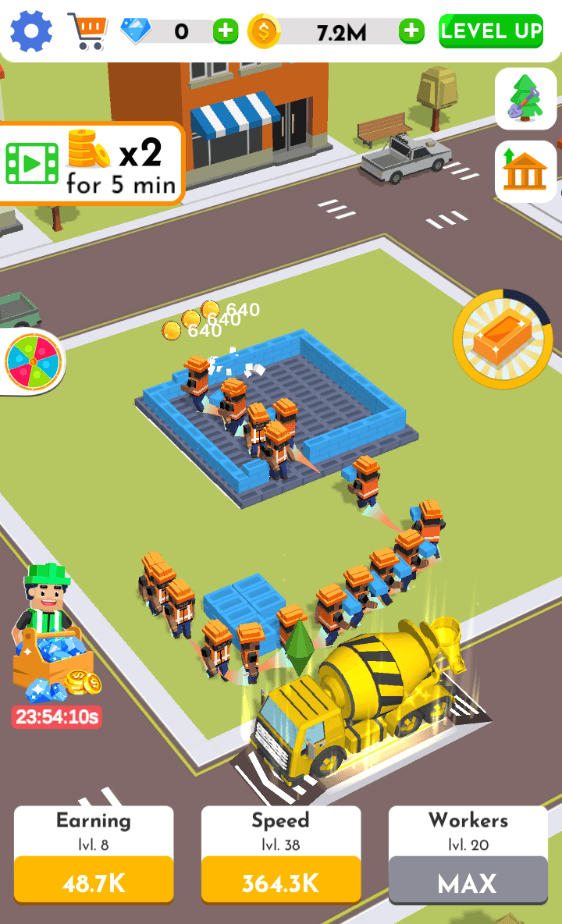Tap the LEVEL UP button
562x924 pixels.
(x=491, y=31)
